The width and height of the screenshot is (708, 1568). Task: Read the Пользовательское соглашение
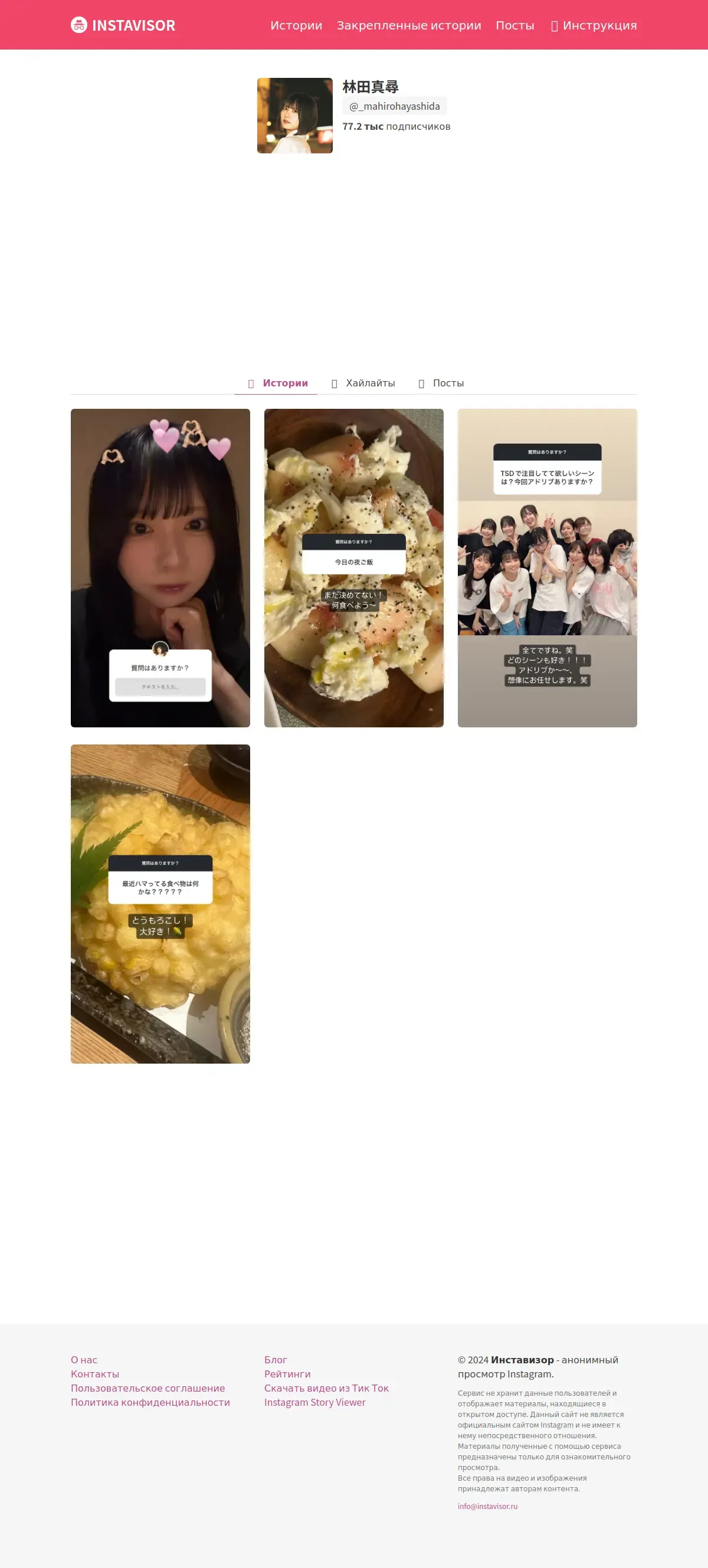[x=148, y=1388]
